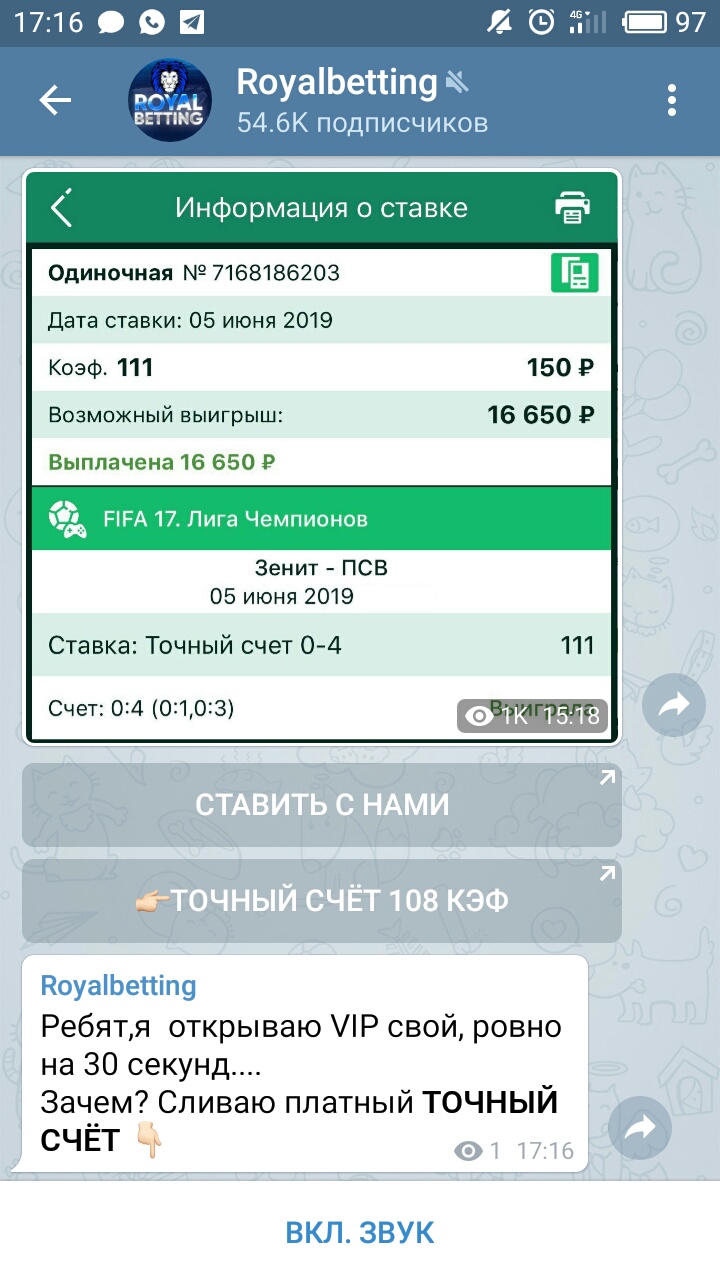Open the channel overflow menu

pyautogui.click(x=672, y=100)
